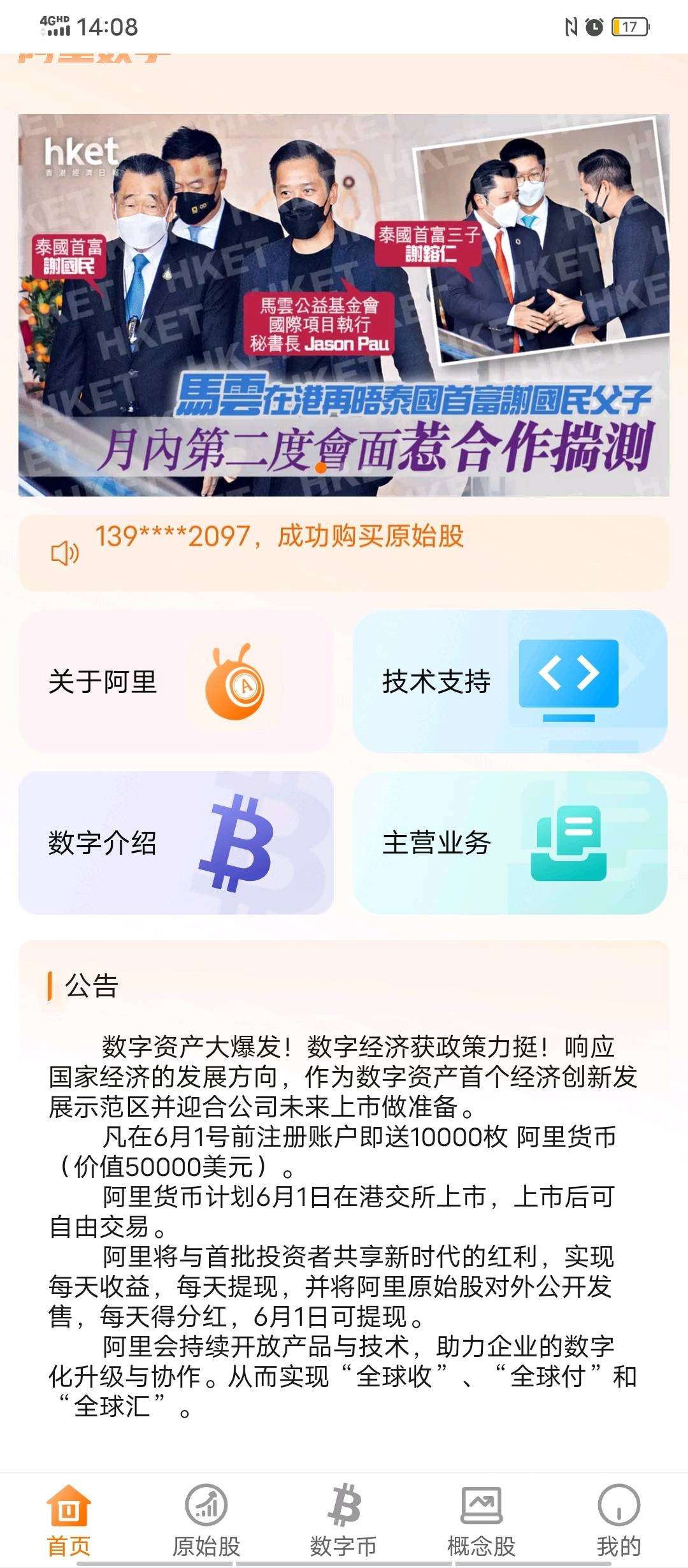The height and width of the screenshot is (1568, 688).
Task: Open the 主营业务 card
Action: tap(510, 843)
